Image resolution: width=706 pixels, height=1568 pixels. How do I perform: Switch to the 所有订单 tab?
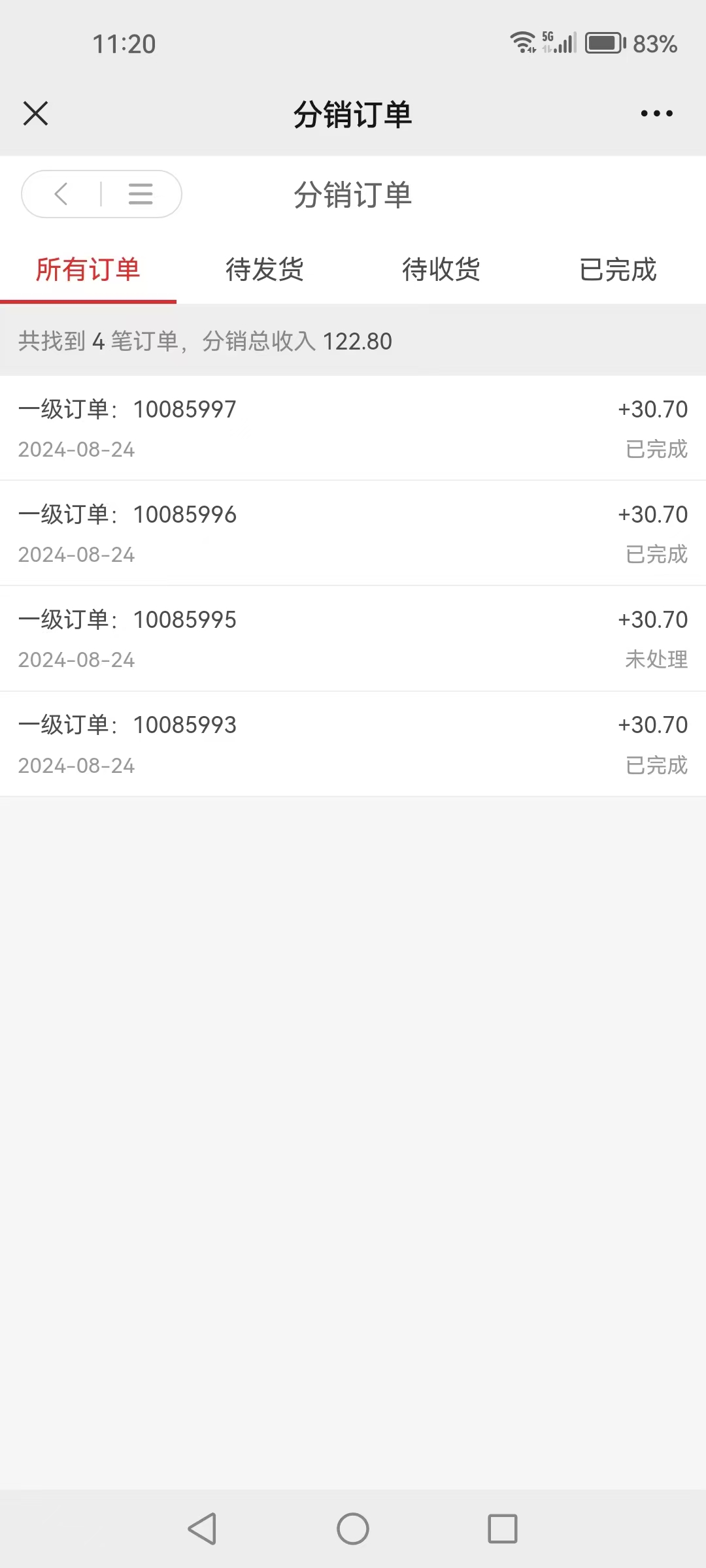coord(88,270)
